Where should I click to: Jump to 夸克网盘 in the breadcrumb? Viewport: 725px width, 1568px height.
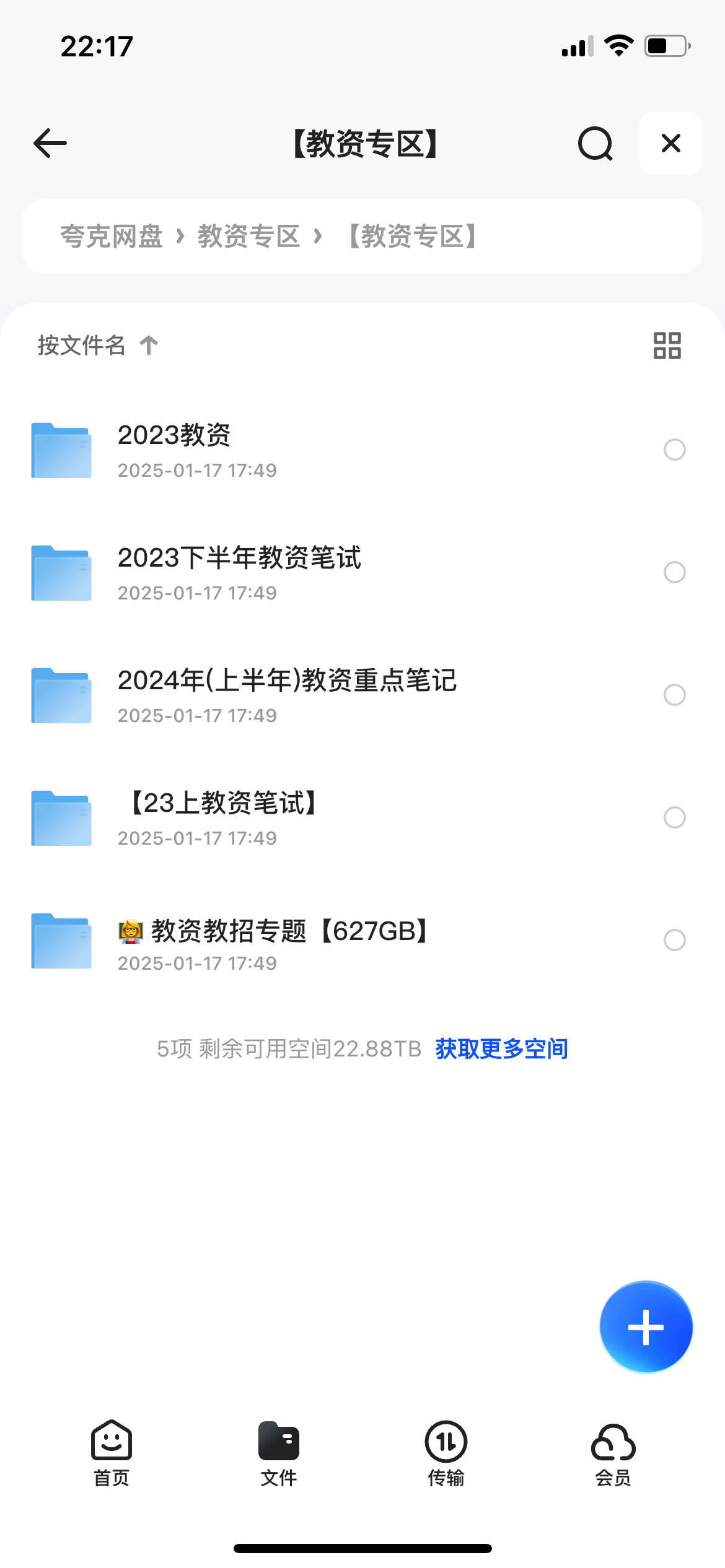pyautogui.click(x=112, y=236)
